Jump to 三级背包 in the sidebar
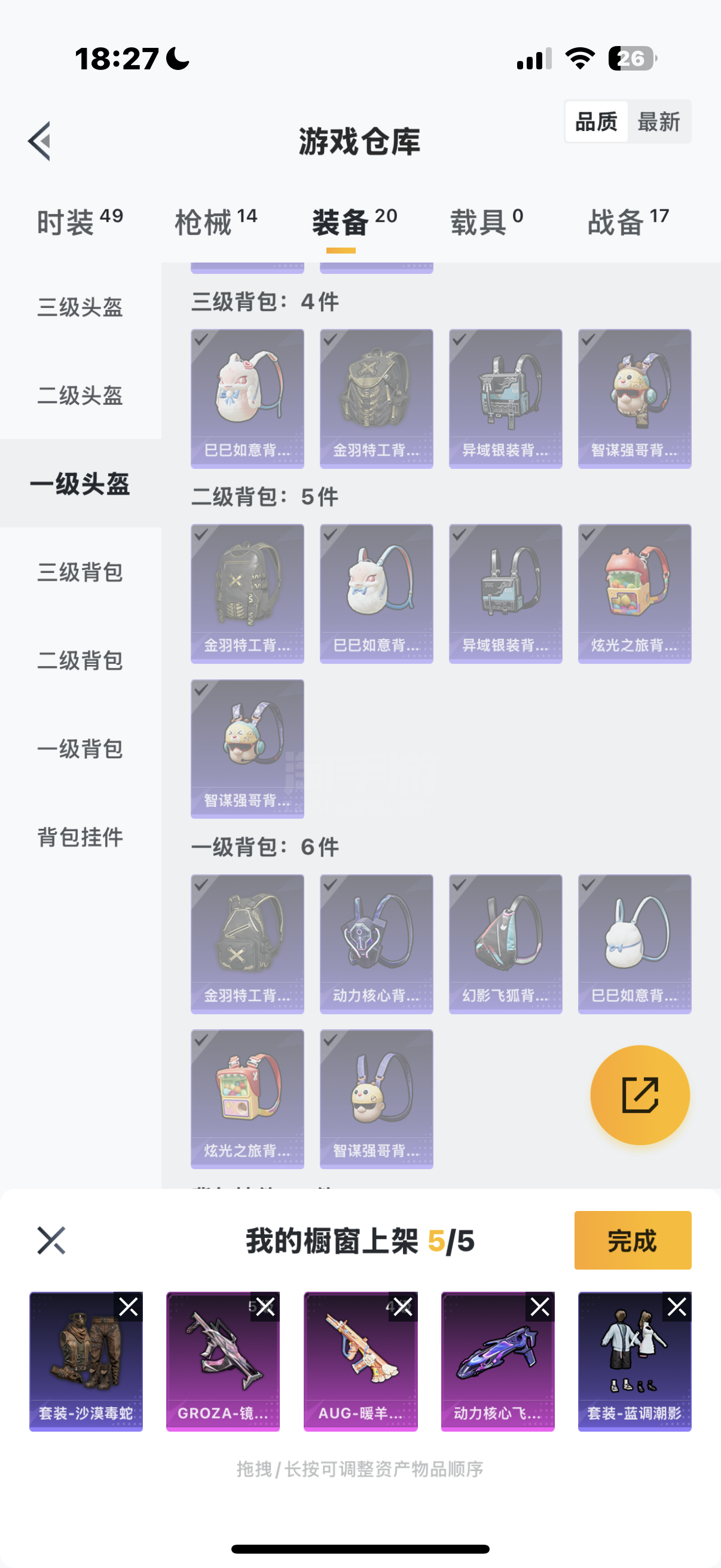The width and height of the screenshot is (721, 1568). click(80, 572)
